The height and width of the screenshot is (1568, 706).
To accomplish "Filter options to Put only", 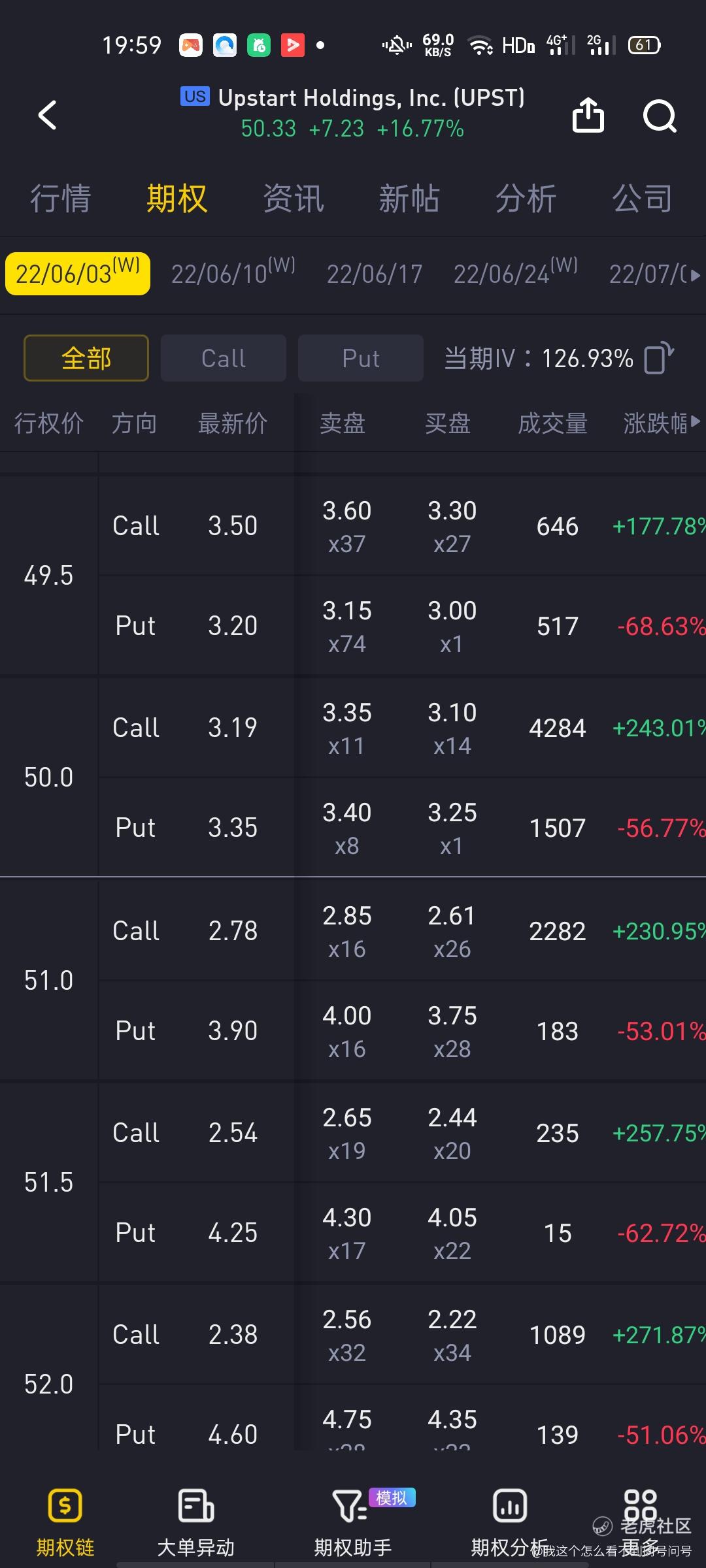I will (x=361, y=358).
